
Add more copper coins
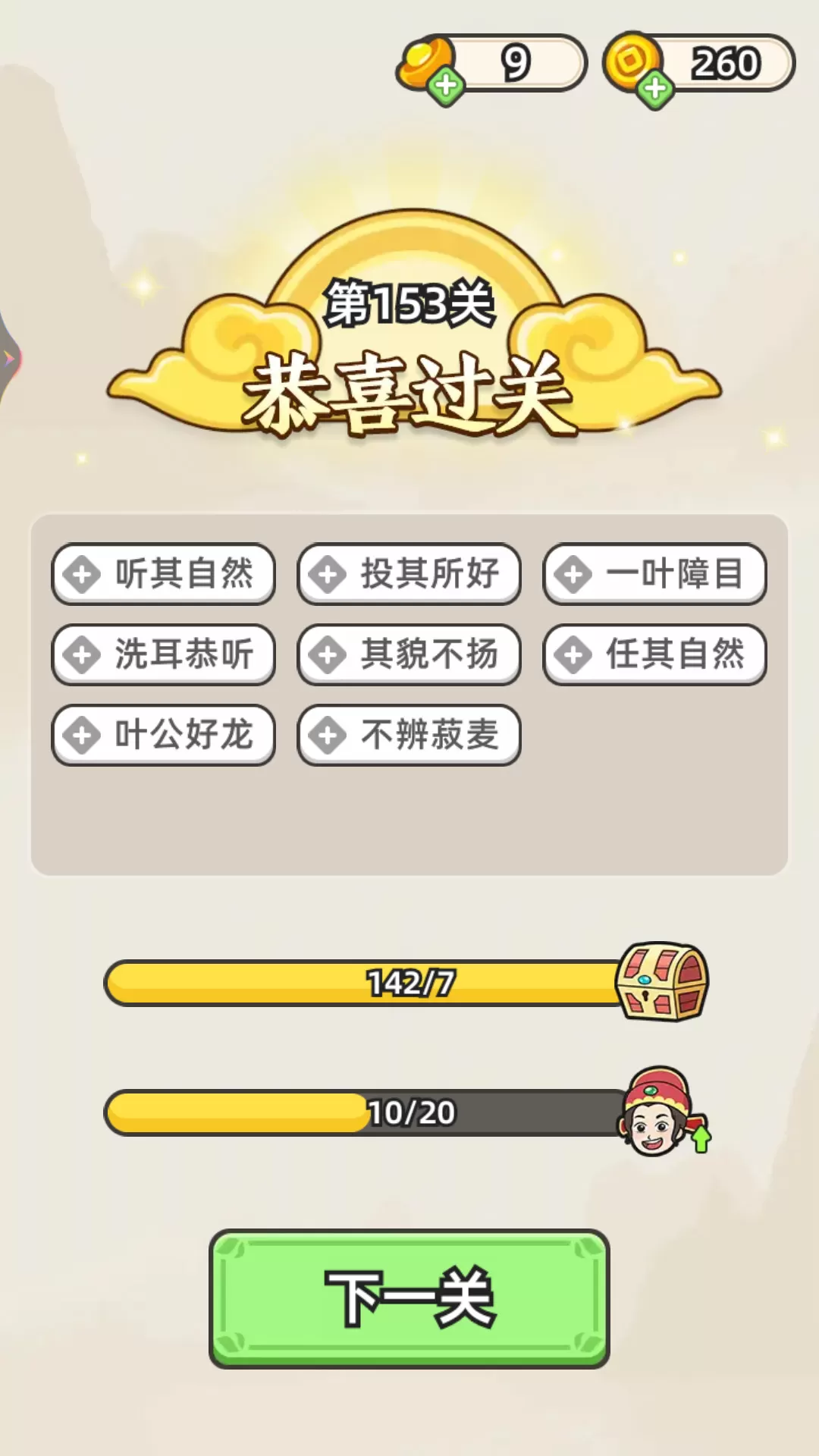point(655,88)
